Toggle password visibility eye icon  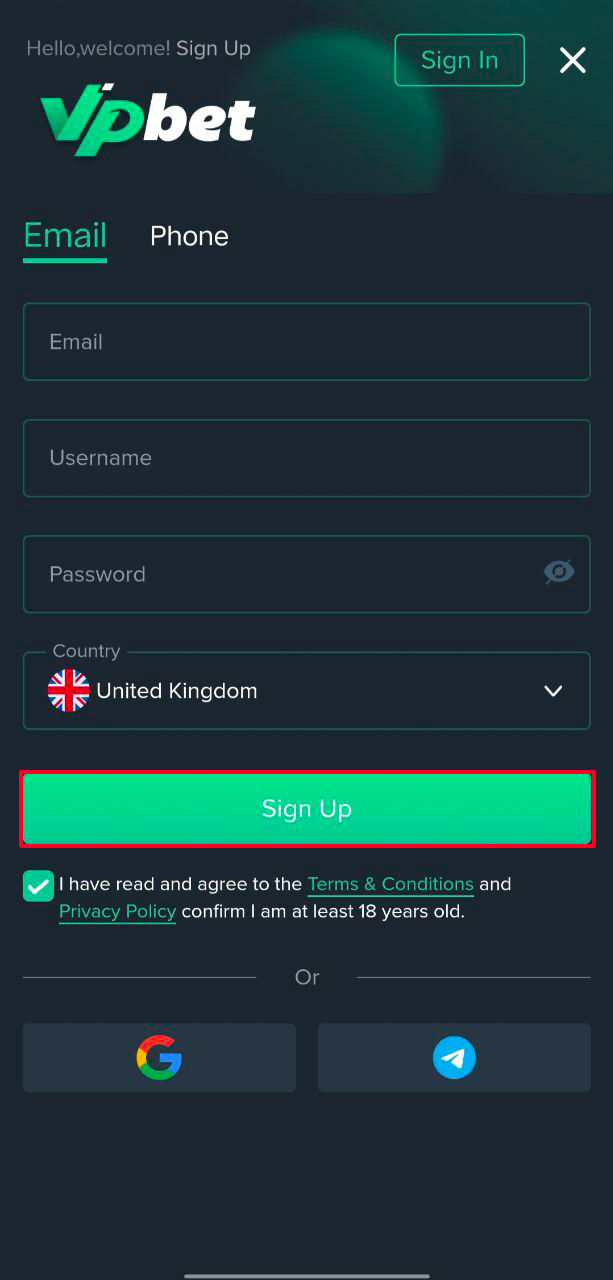(x=559, y=572)
